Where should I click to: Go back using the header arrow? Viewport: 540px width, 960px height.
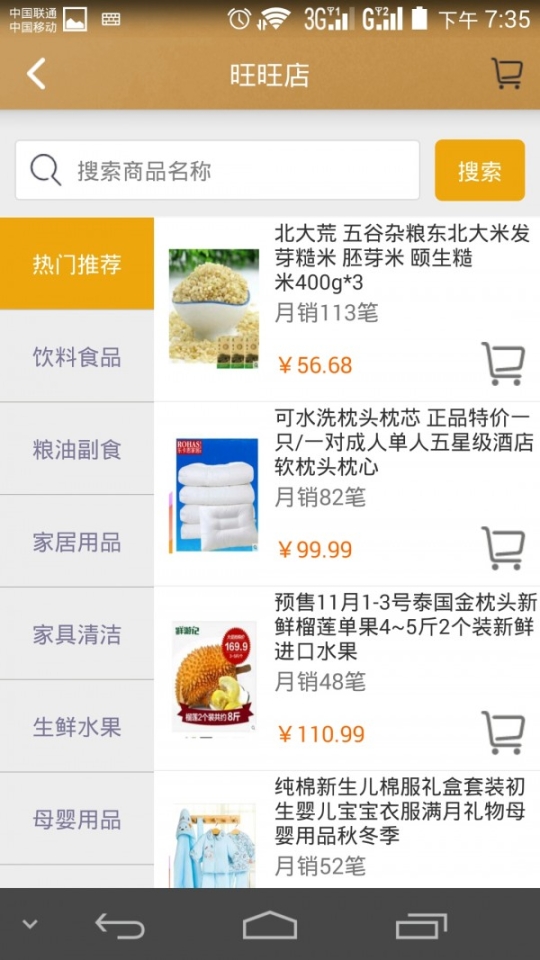[x=36, y=74]
